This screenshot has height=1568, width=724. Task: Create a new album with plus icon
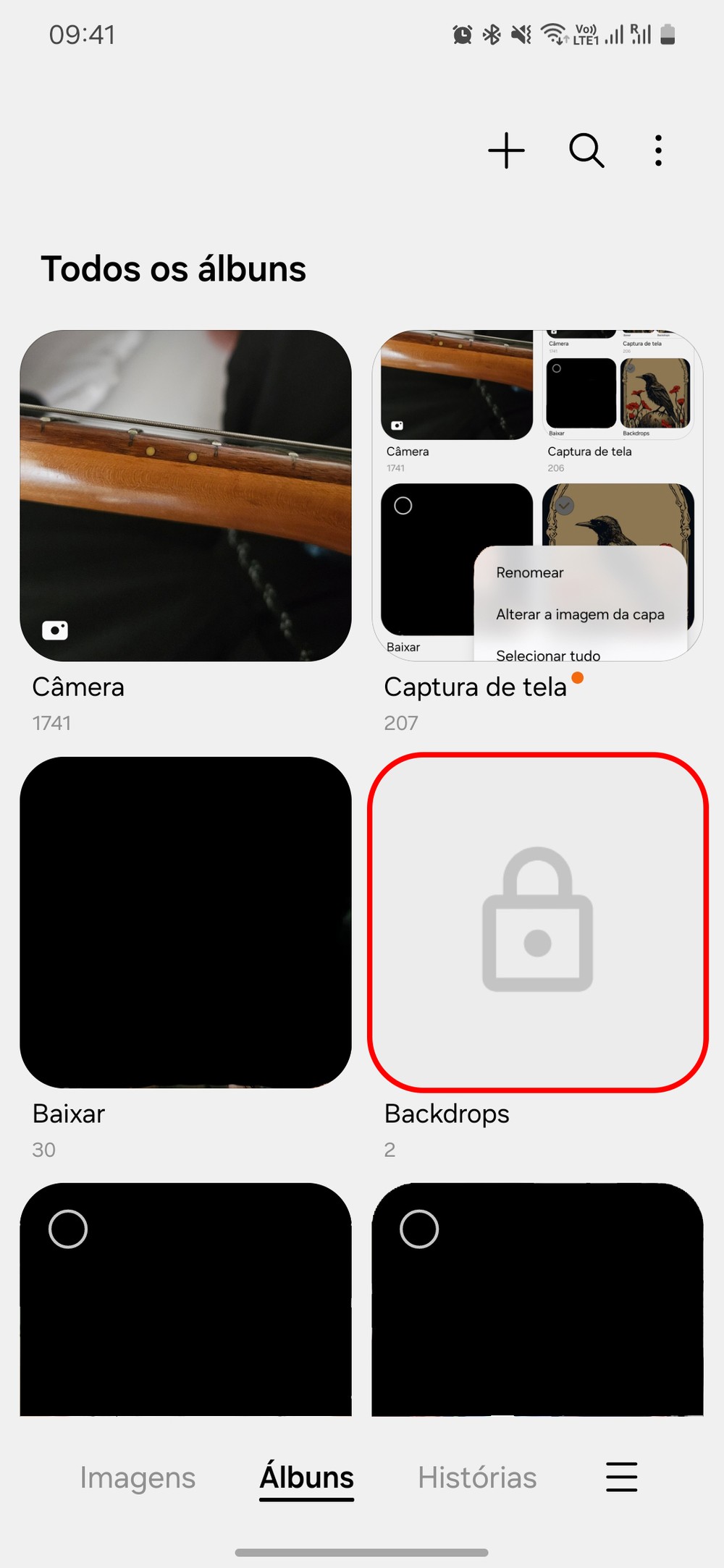click(x=506, y=151)
